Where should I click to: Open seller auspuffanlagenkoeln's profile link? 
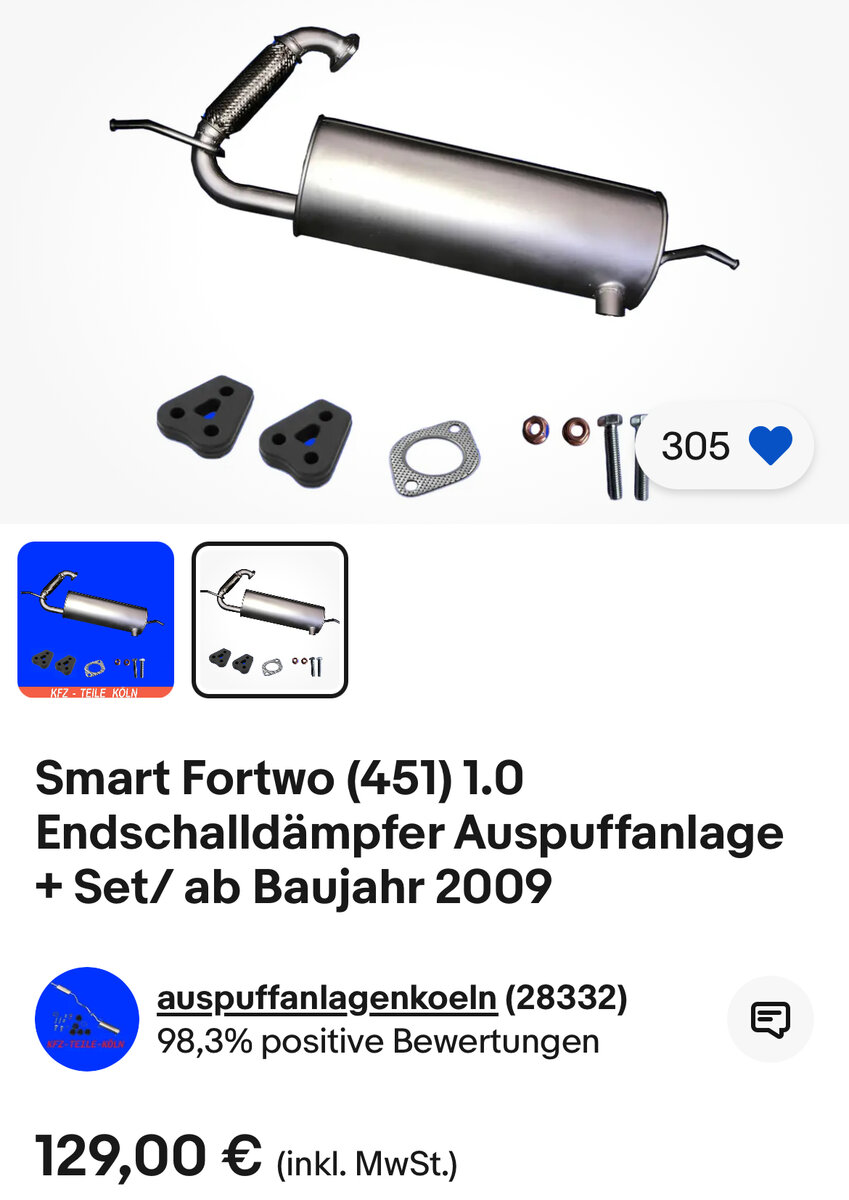(x=326, y=997)
